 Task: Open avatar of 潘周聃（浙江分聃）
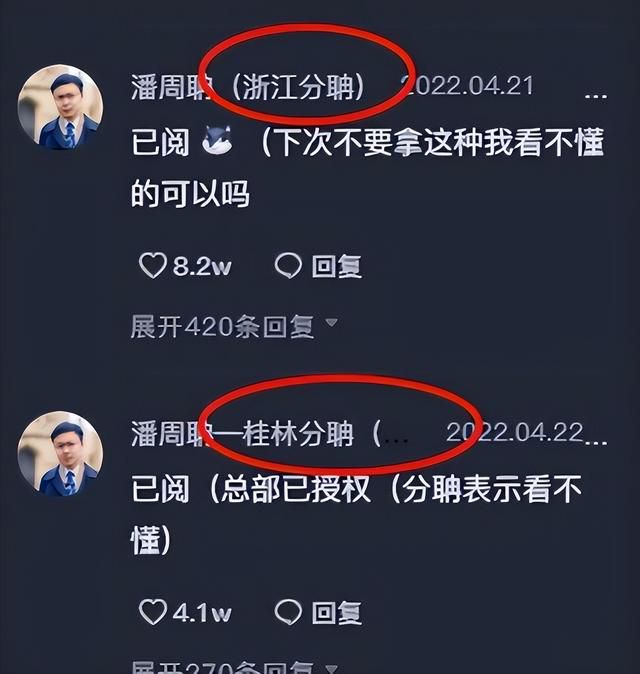60,108
